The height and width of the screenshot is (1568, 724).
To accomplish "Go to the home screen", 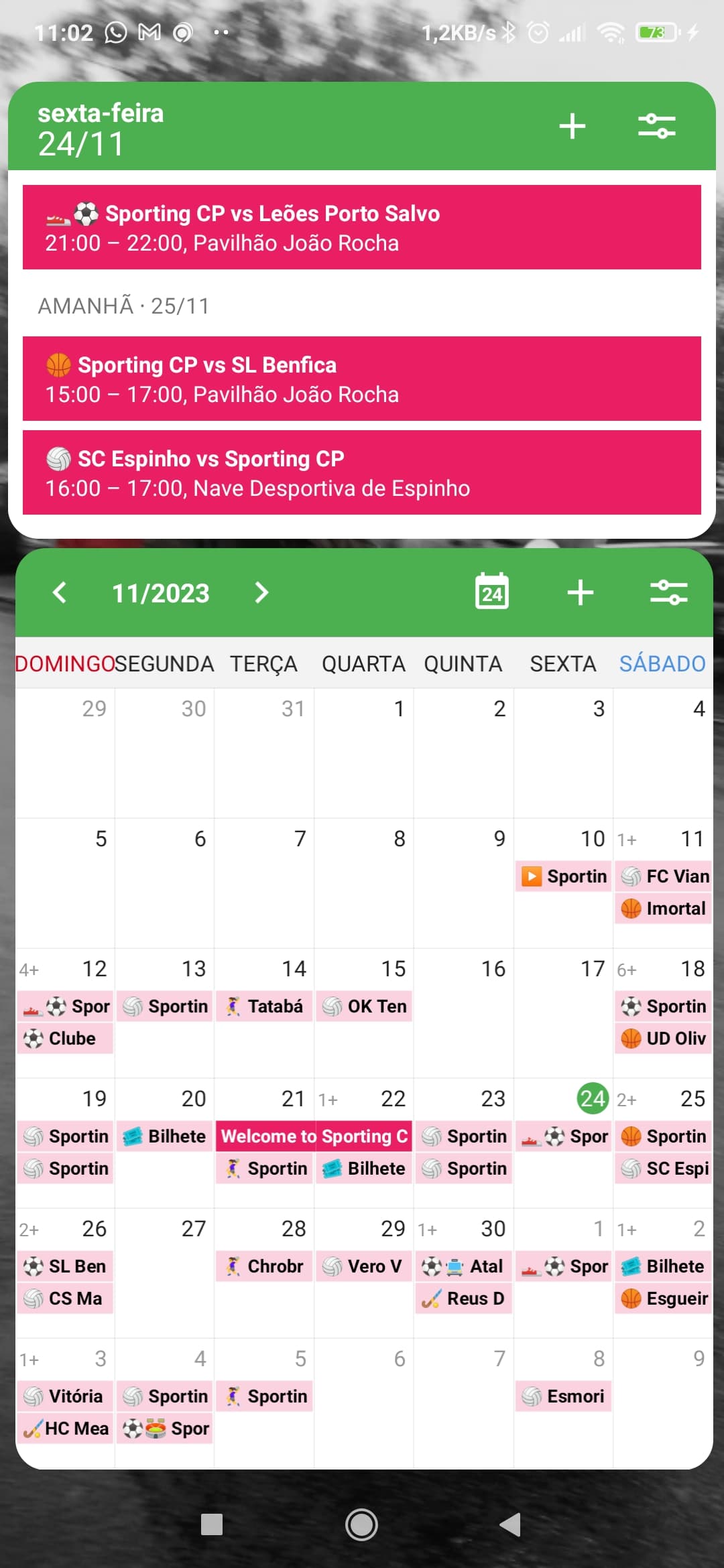I will click(361, 1525).
